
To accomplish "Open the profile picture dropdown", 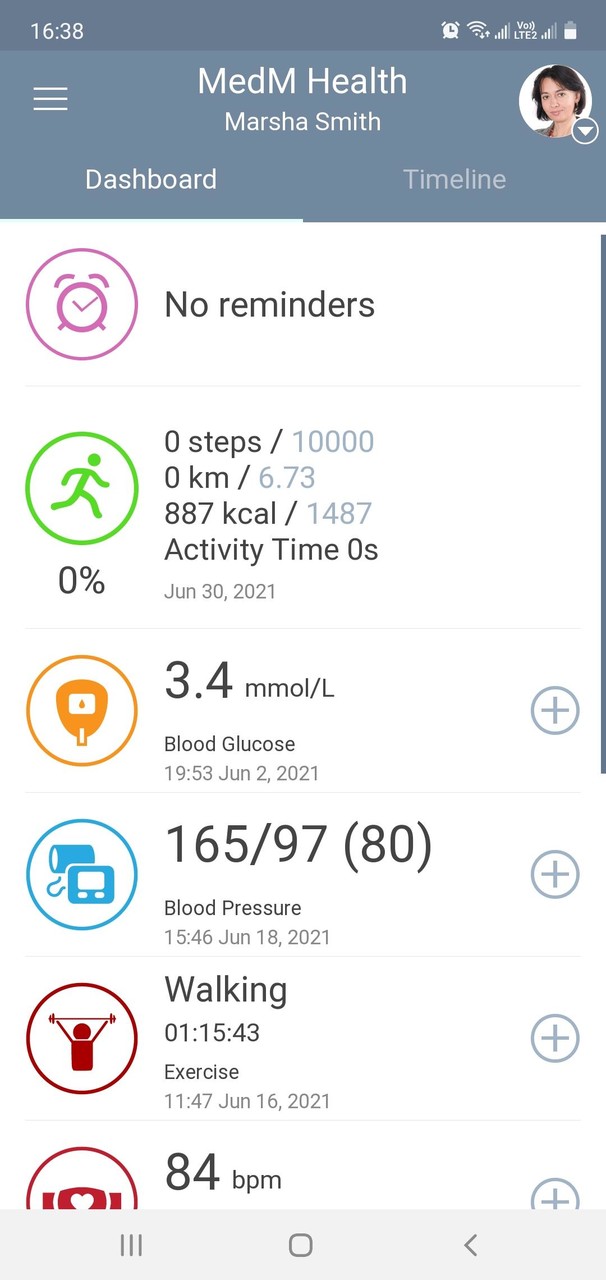I will click(557, 102).
